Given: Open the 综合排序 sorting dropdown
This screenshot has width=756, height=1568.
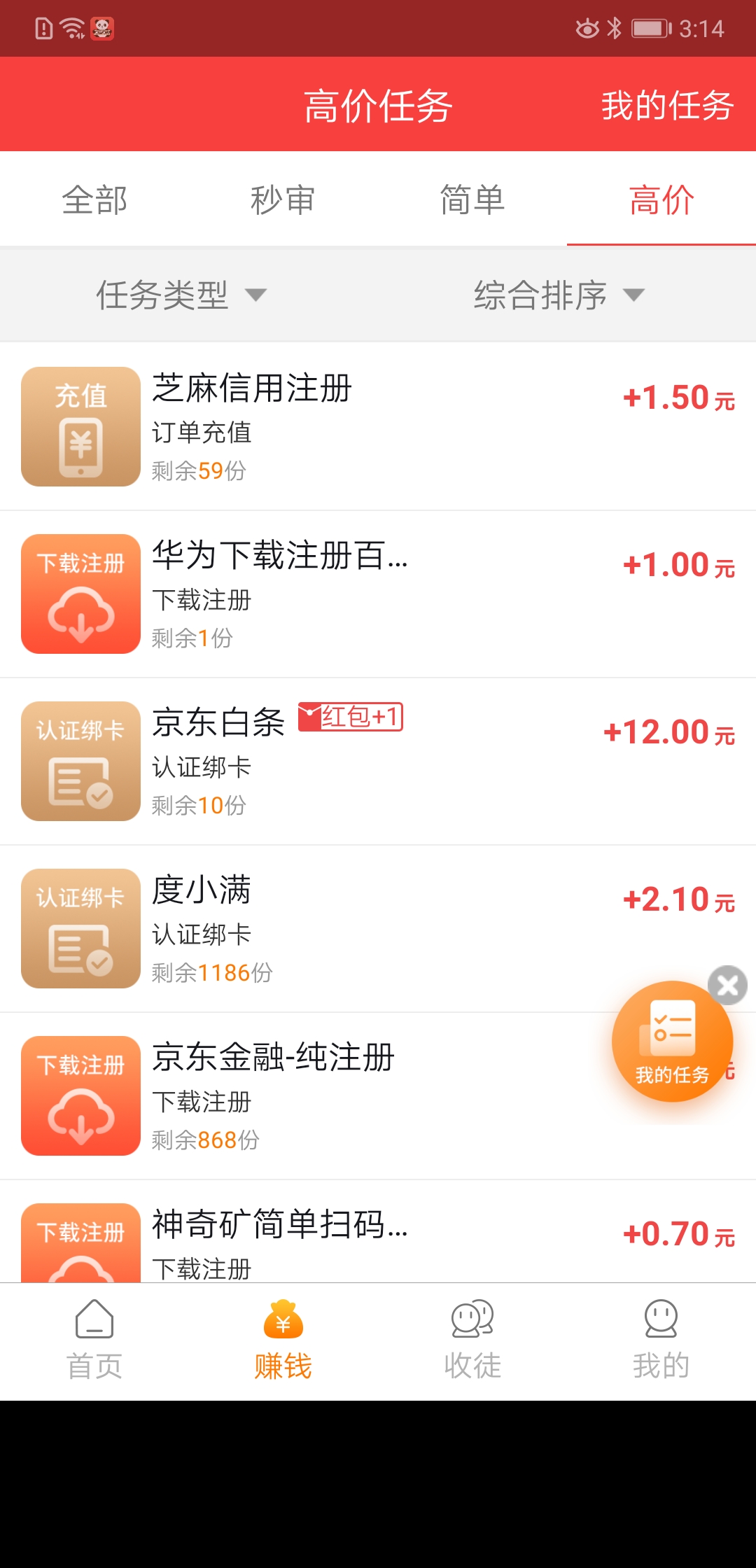Looking at the screenshot, I should 556,295.
